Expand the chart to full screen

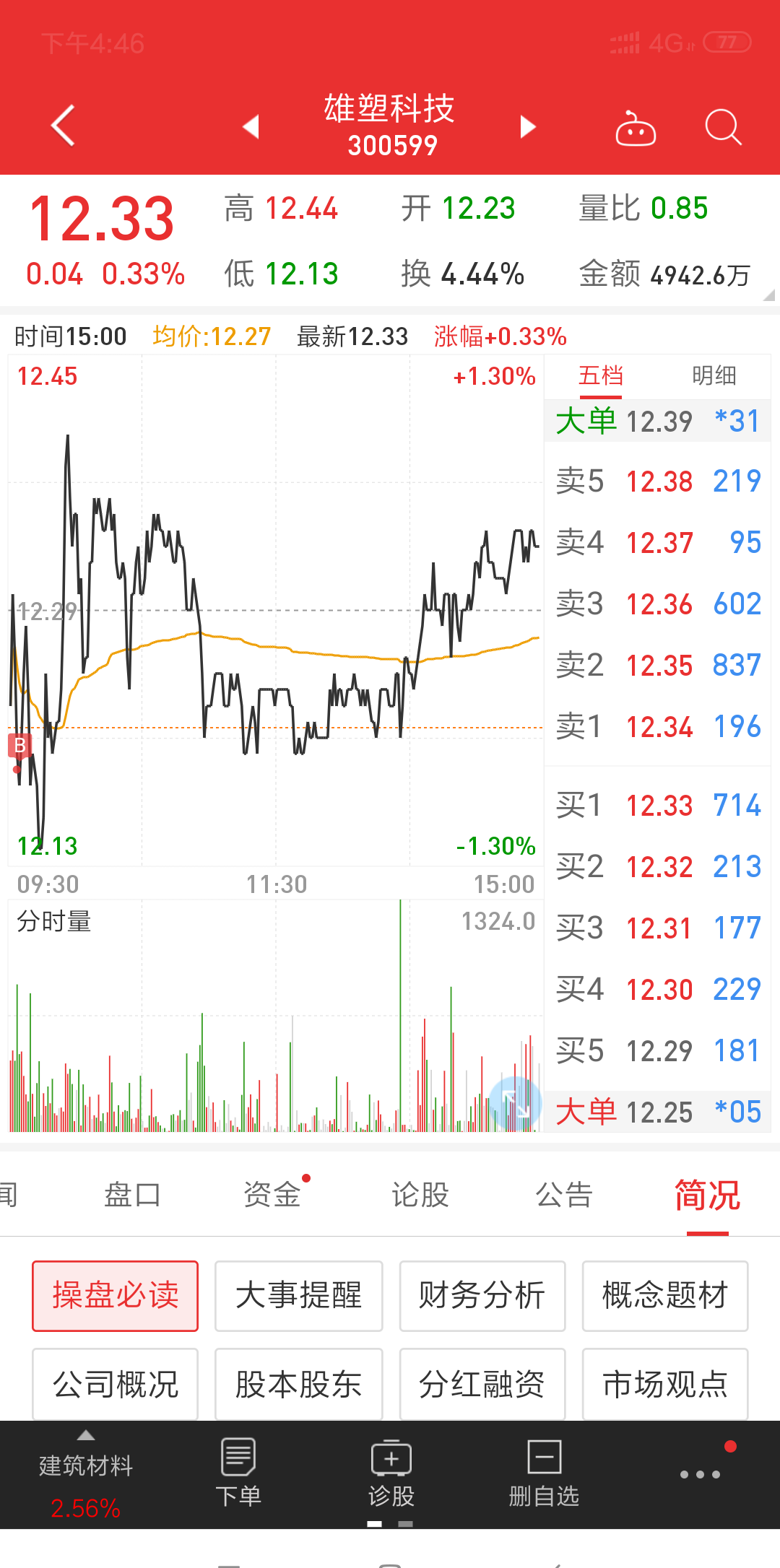[515, 1103]
